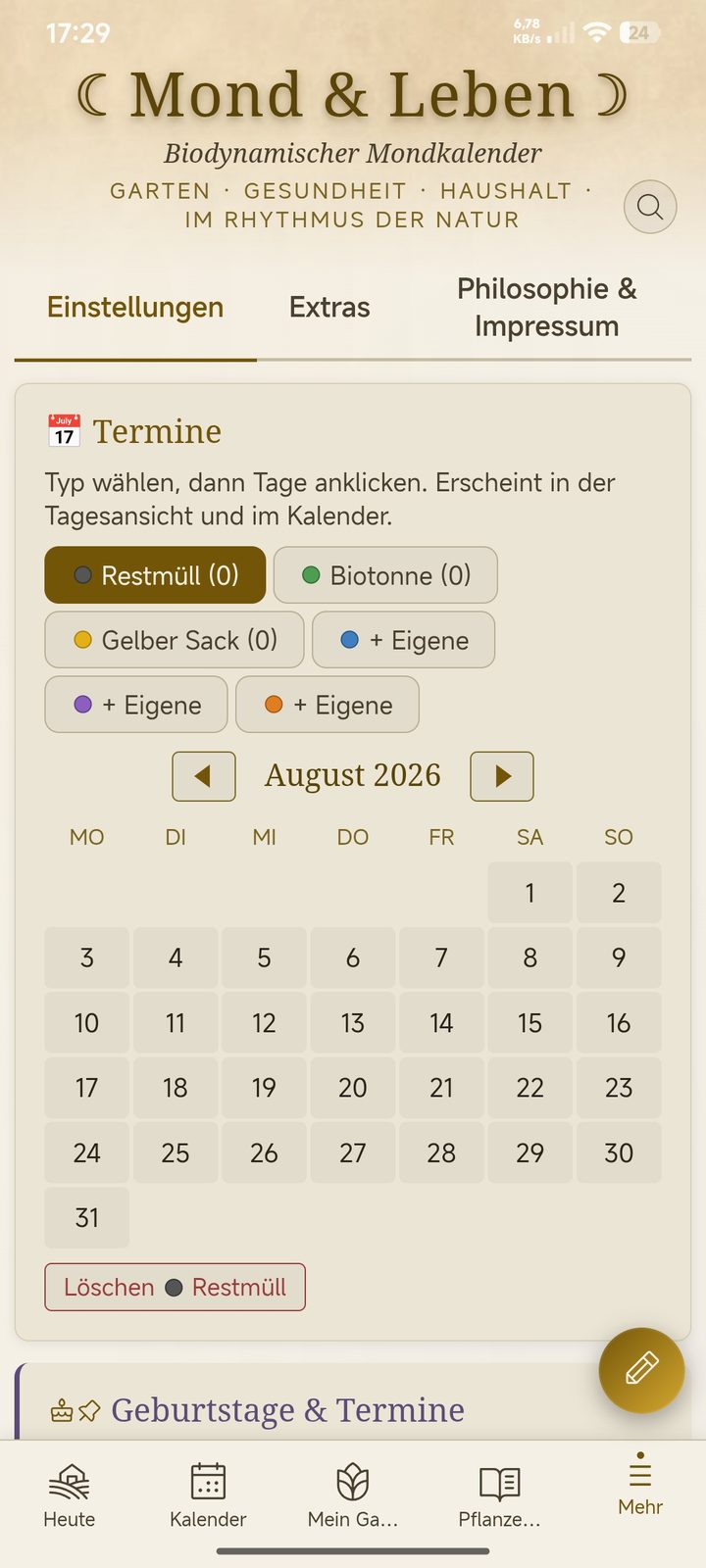Go to the Heute tab
Screen dimensions: 706x1568
(x=70, y=1495)
